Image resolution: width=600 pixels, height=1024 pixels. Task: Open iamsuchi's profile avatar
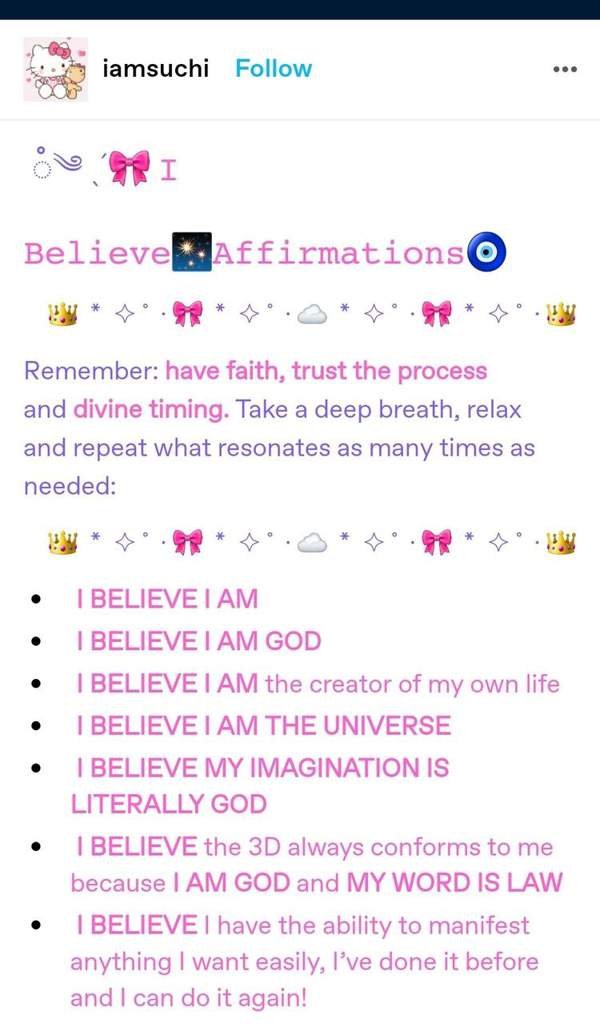point(55,69)
